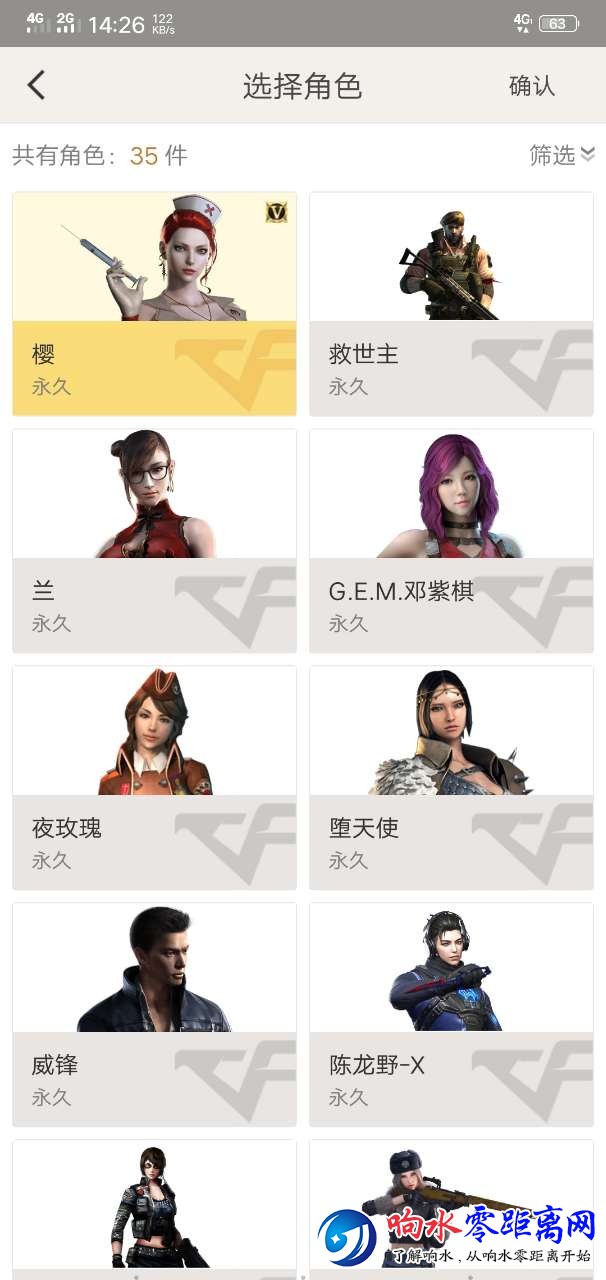Expand the 筛选 filter dropdown

coord(561,155)
